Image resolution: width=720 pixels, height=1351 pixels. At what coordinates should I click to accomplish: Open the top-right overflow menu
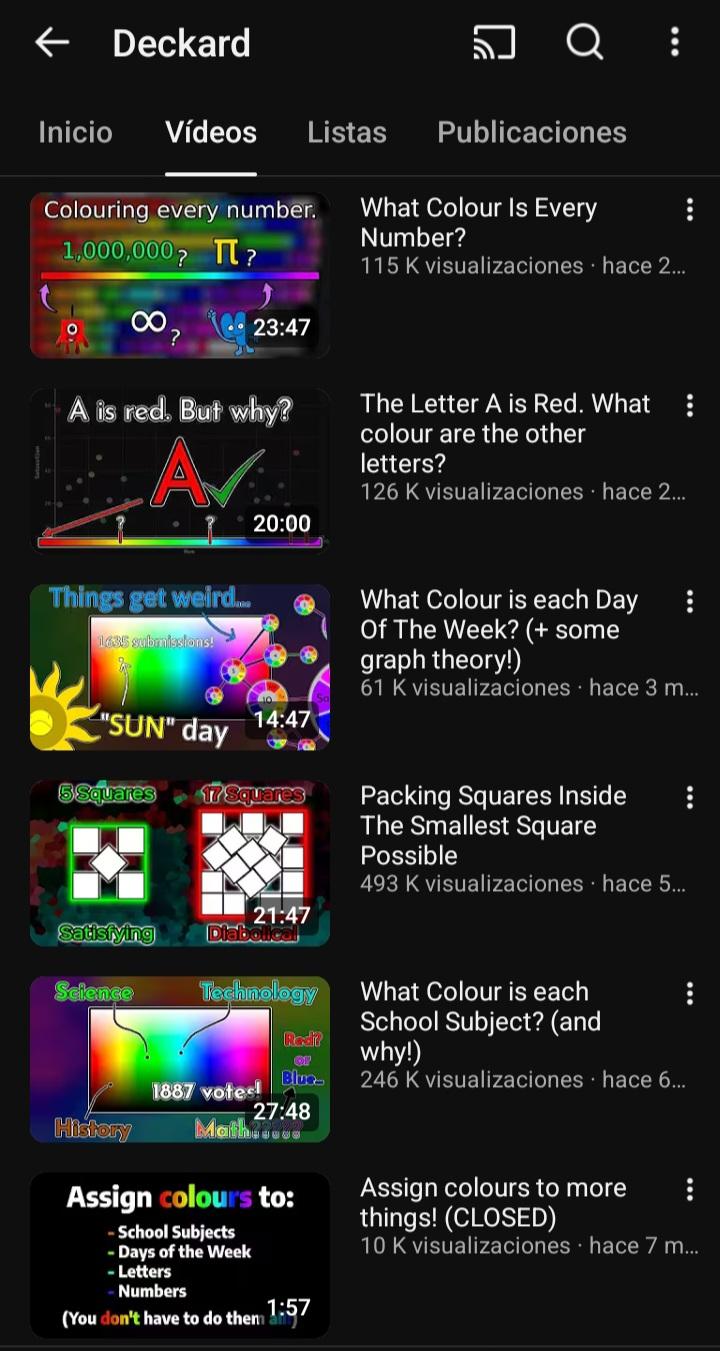675,42
